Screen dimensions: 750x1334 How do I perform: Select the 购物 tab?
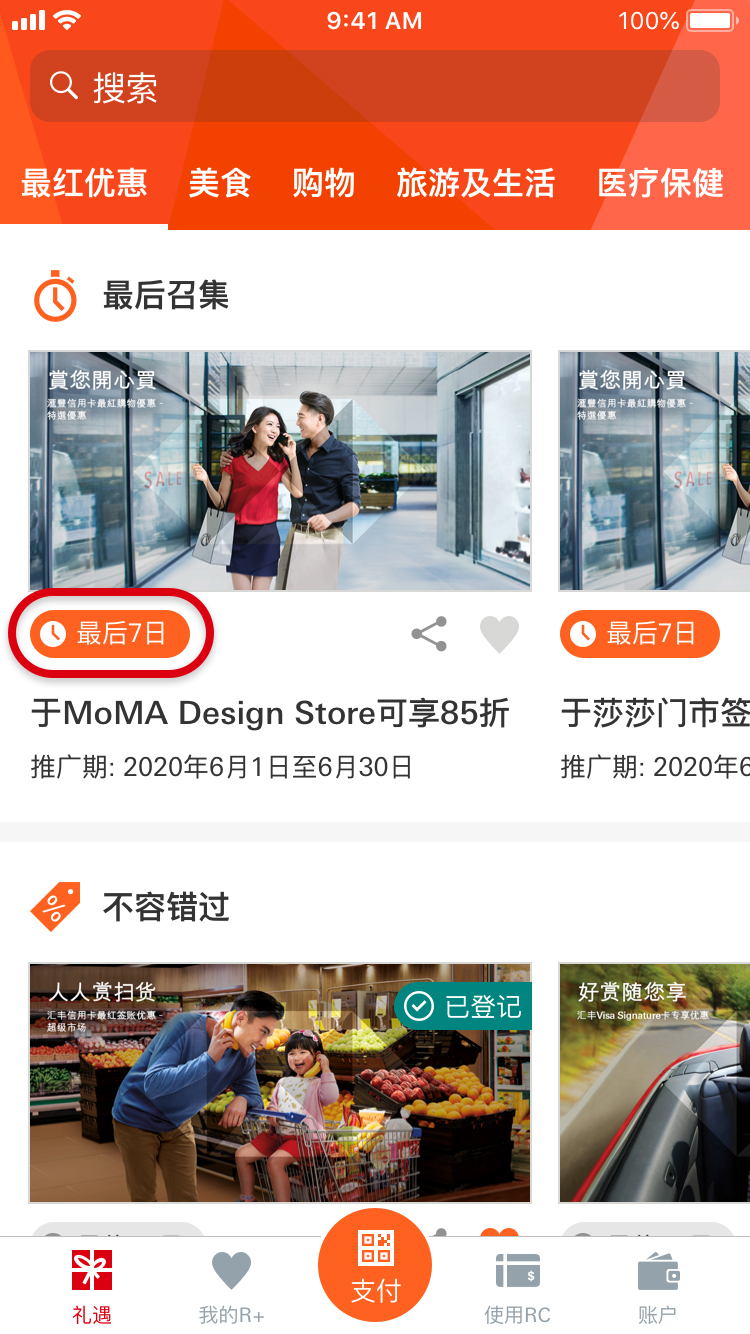[323, 183]
